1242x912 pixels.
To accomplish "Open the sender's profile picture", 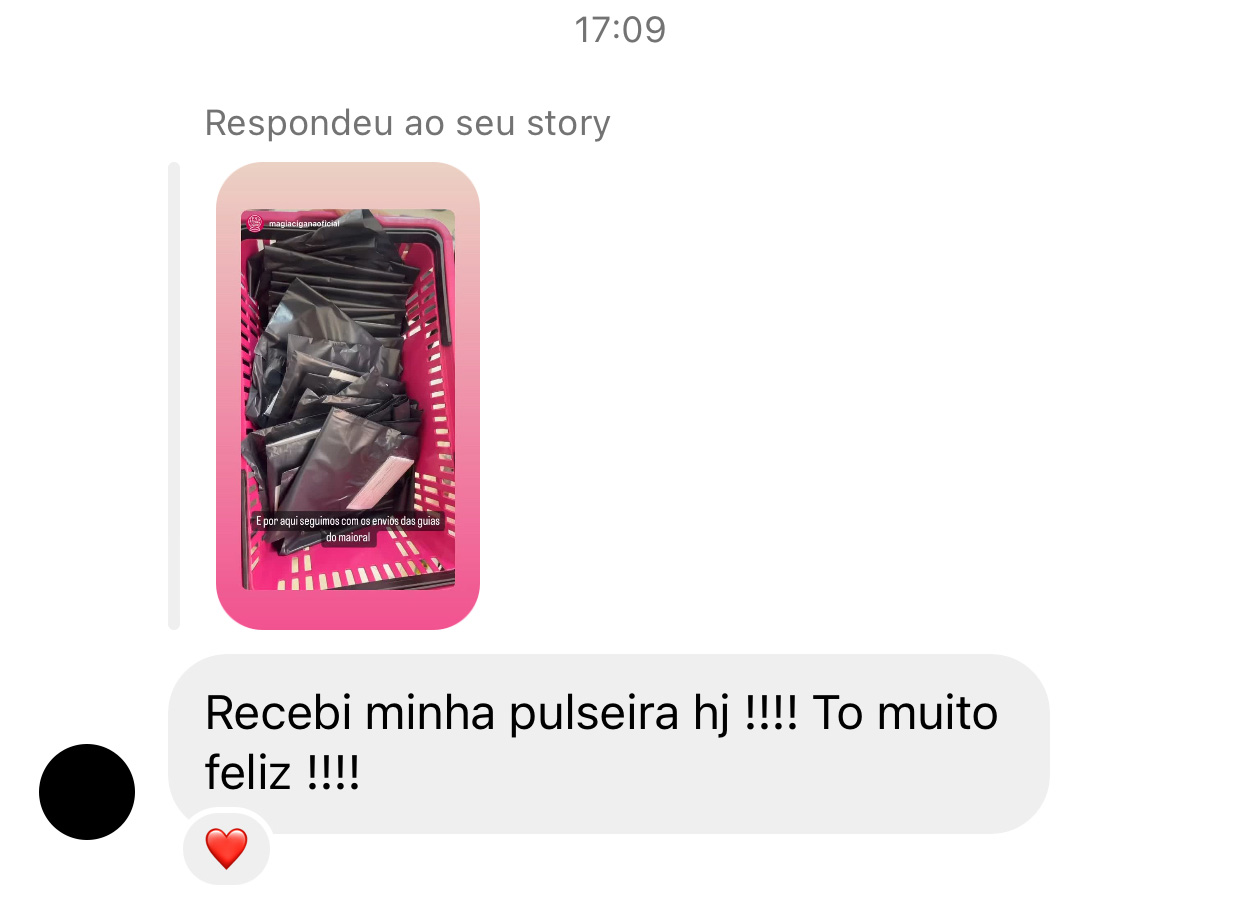I will tap(87, 792).
